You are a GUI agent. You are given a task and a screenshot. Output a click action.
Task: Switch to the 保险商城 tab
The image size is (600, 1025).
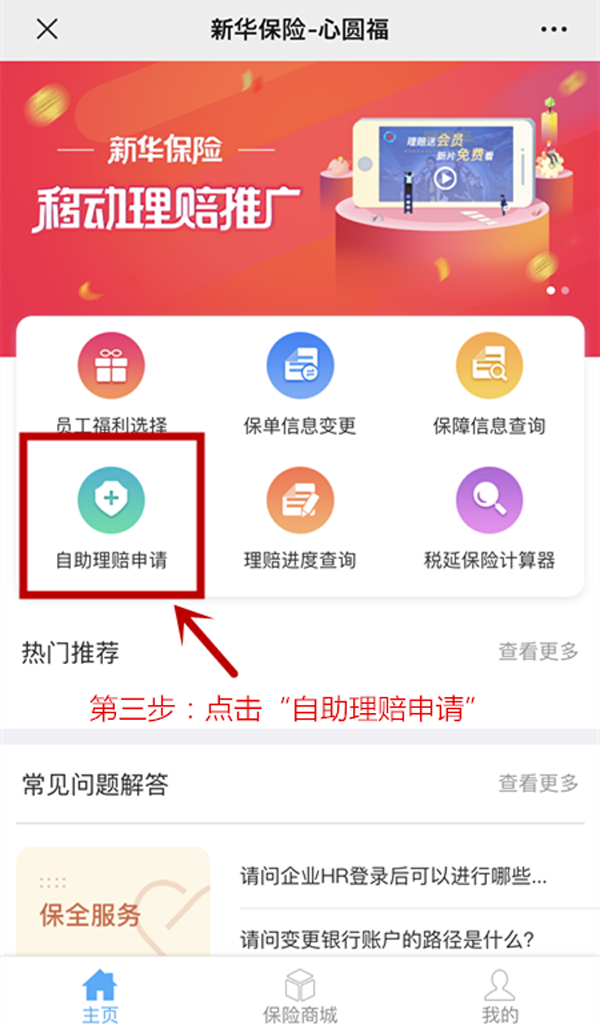(300, 996)
